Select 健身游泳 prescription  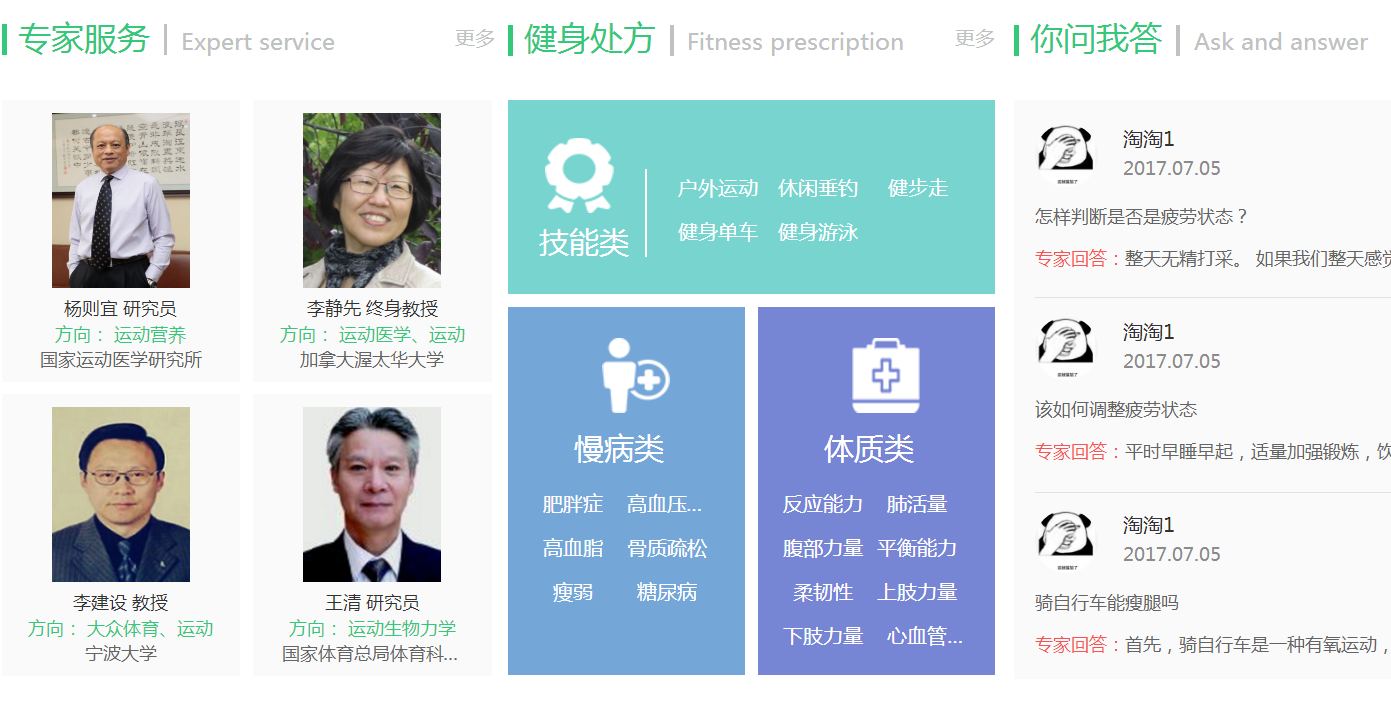[818, 232]
